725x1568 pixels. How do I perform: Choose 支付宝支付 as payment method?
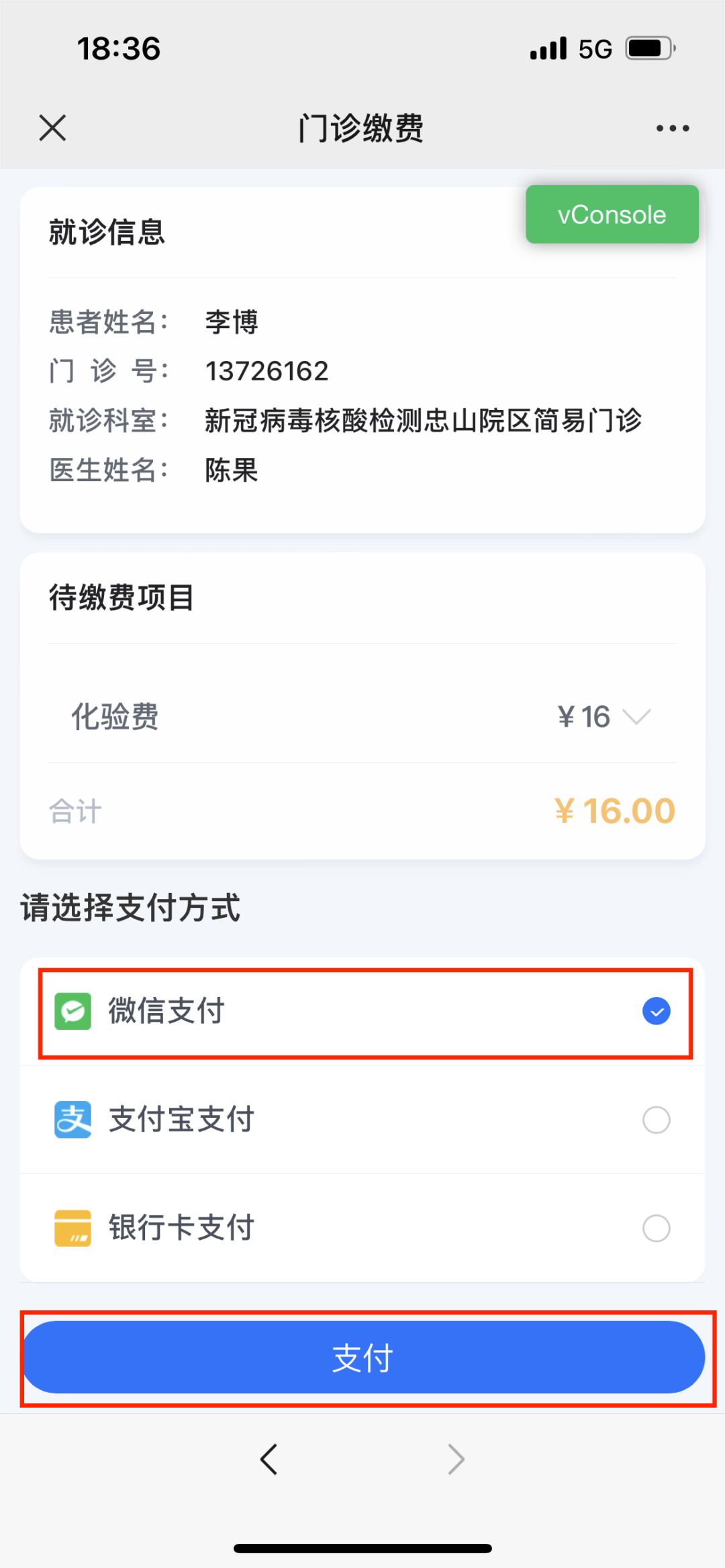click(656, 1120)
